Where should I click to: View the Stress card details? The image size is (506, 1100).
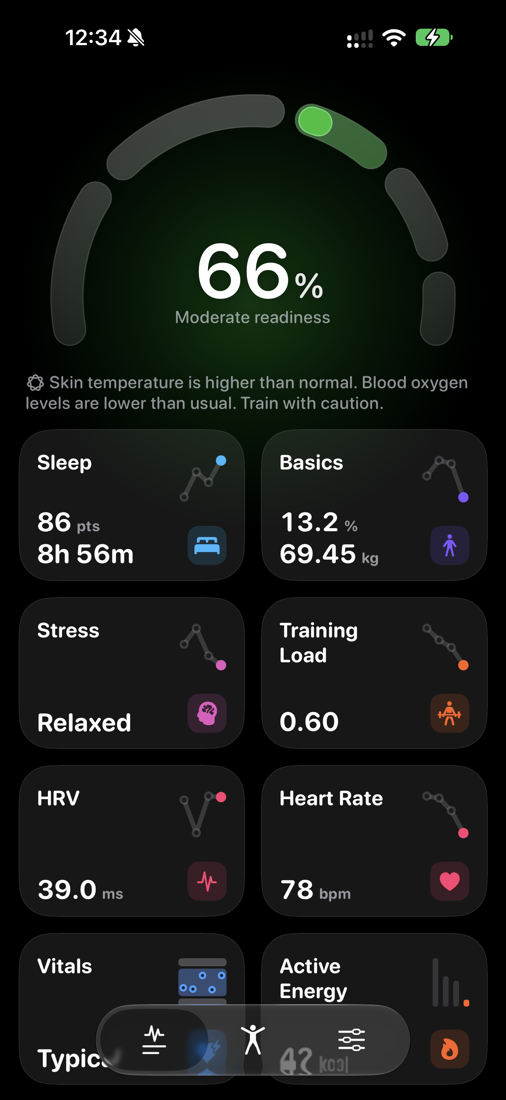click(131, 673)
